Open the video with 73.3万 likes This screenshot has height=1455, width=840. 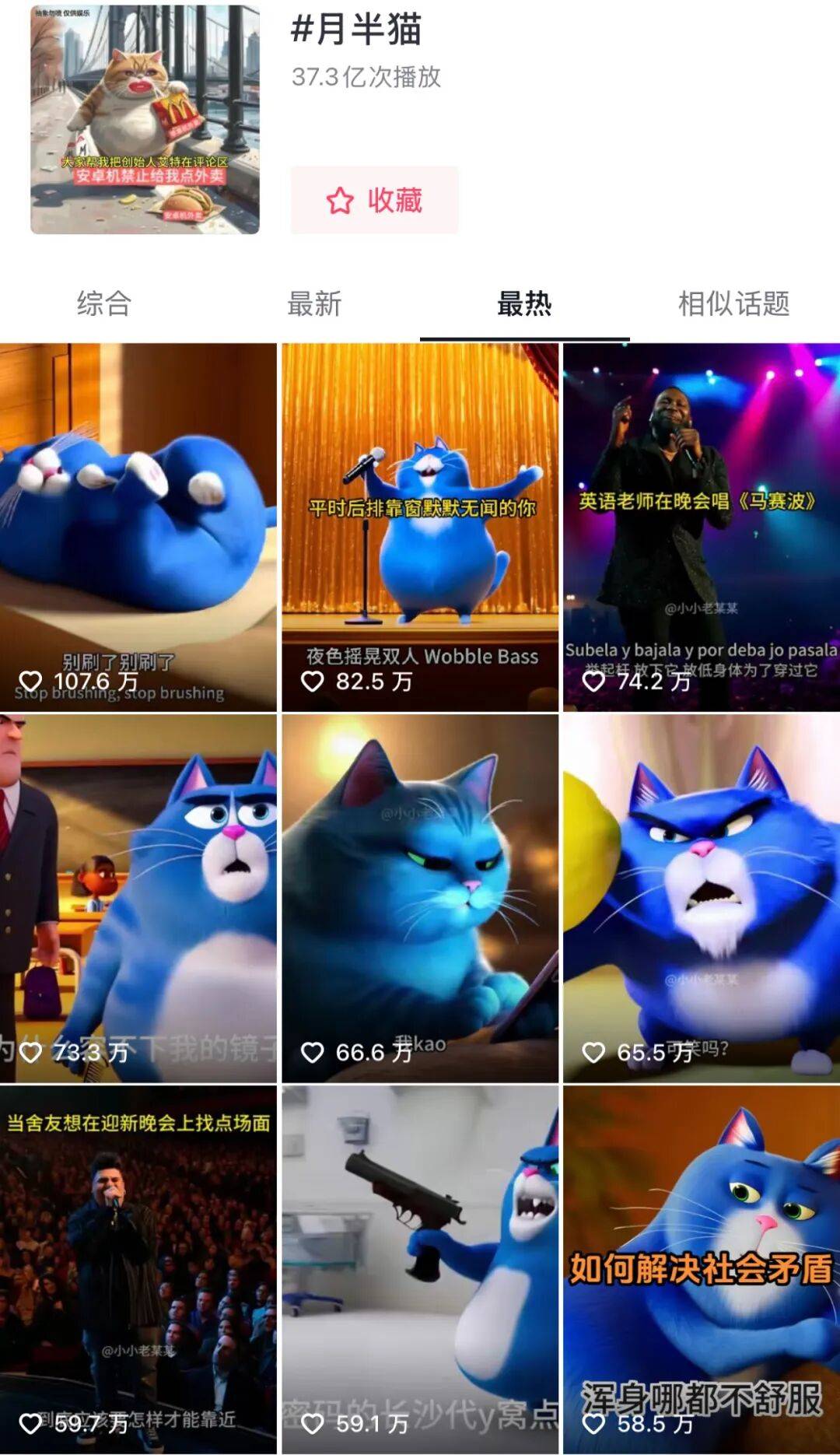[x=138, y=898]
